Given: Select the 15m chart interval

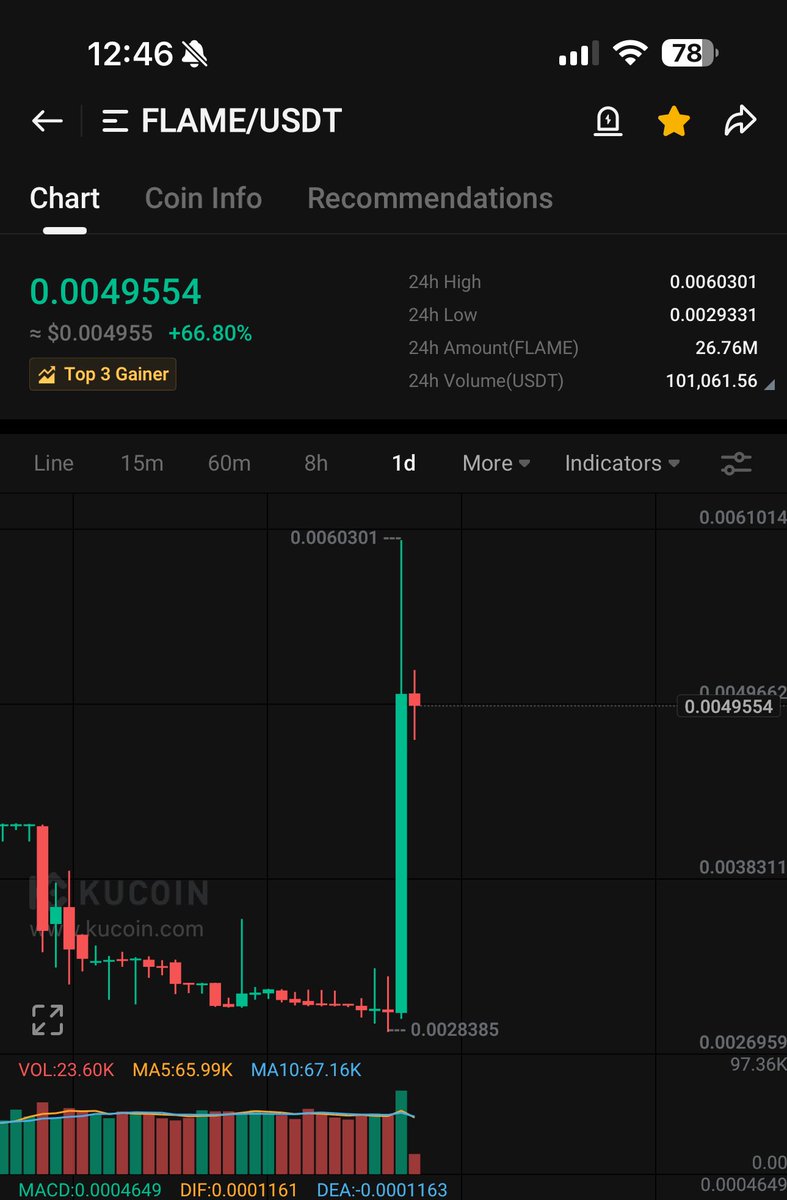Looking at the screenshot, I should coord(142,463).
